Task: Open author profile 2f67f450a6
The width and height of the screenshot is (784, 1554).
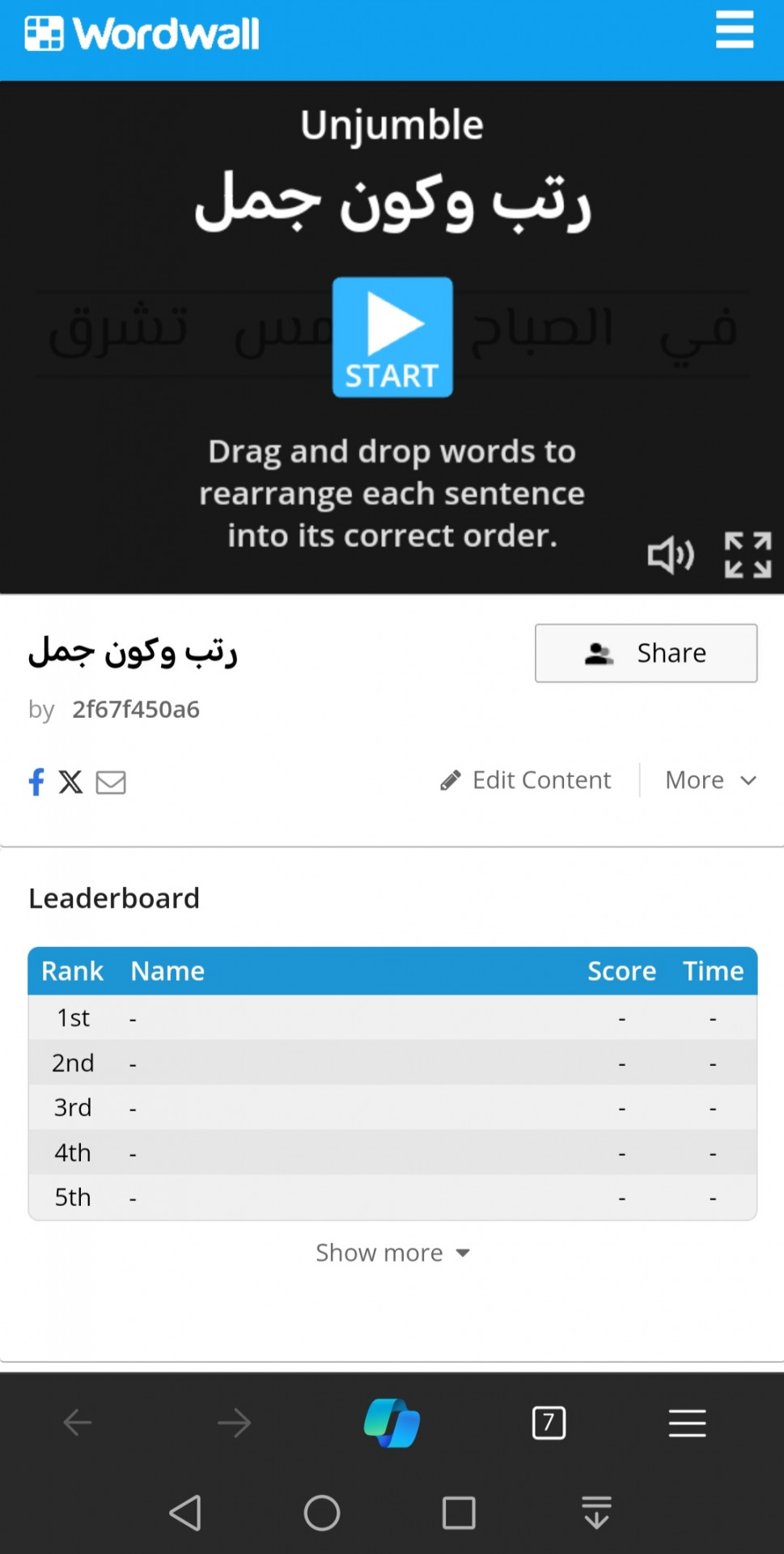Action: (x=136, y=710)
